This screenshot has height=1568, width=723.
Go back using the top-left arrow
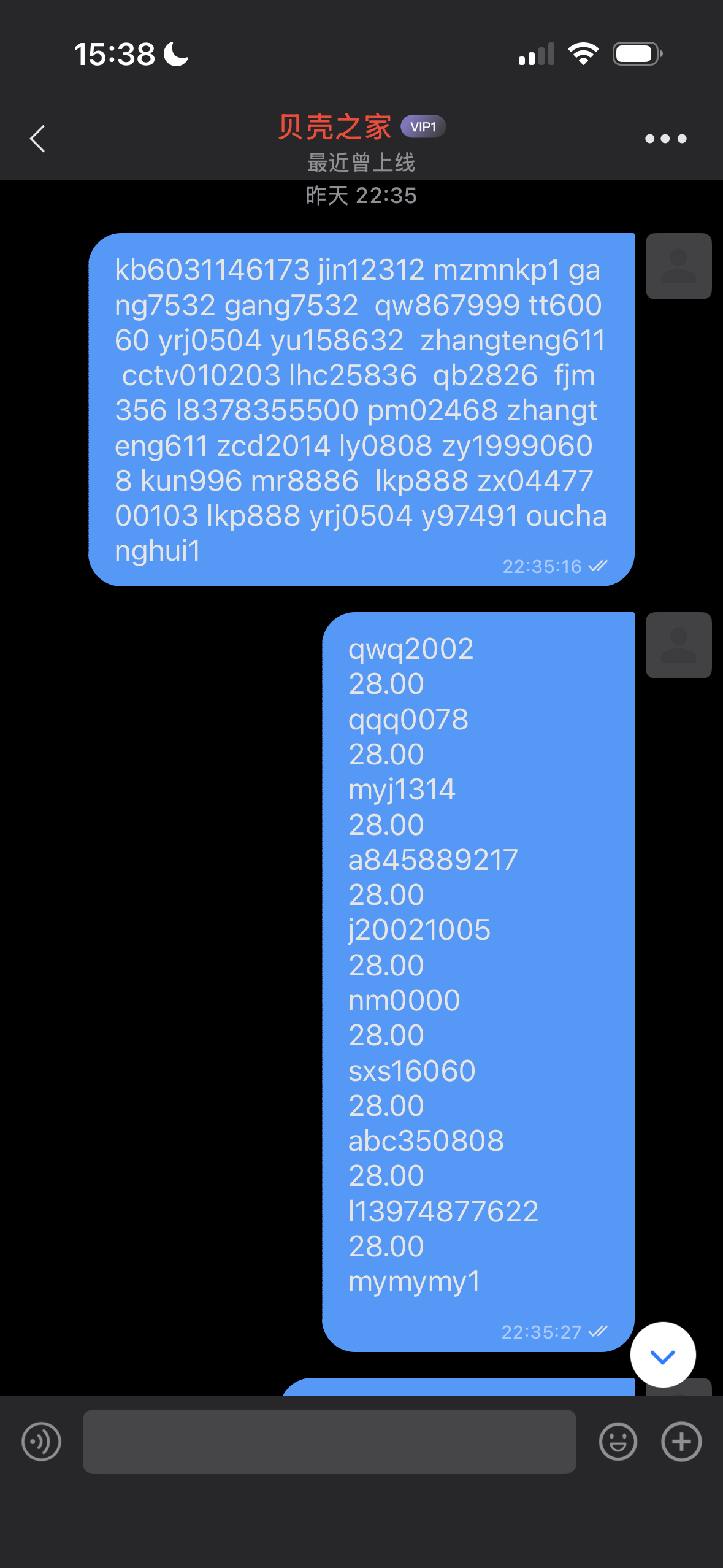click(x=38, y=139)
